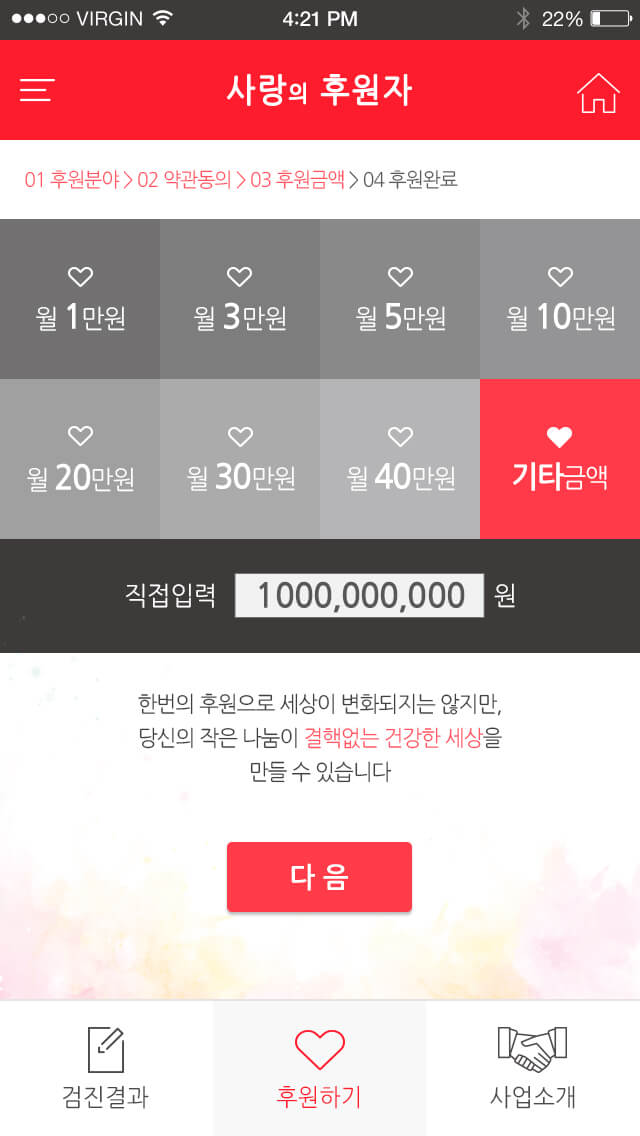Switch to the 검진결과 tab
The image size is (640, 1136).
point(106,1068)
